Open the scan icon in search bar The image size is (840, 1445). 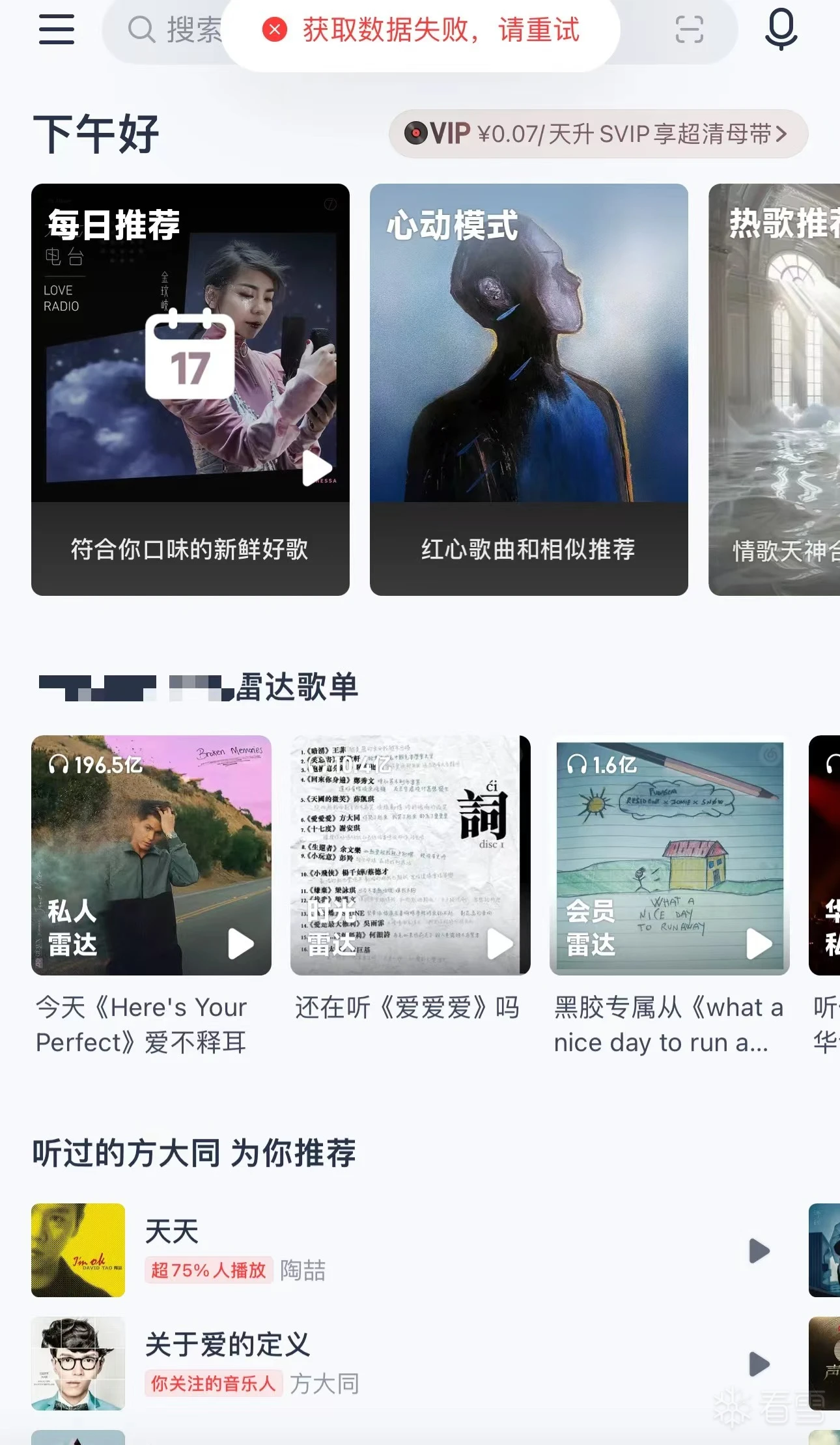(689, 29)
